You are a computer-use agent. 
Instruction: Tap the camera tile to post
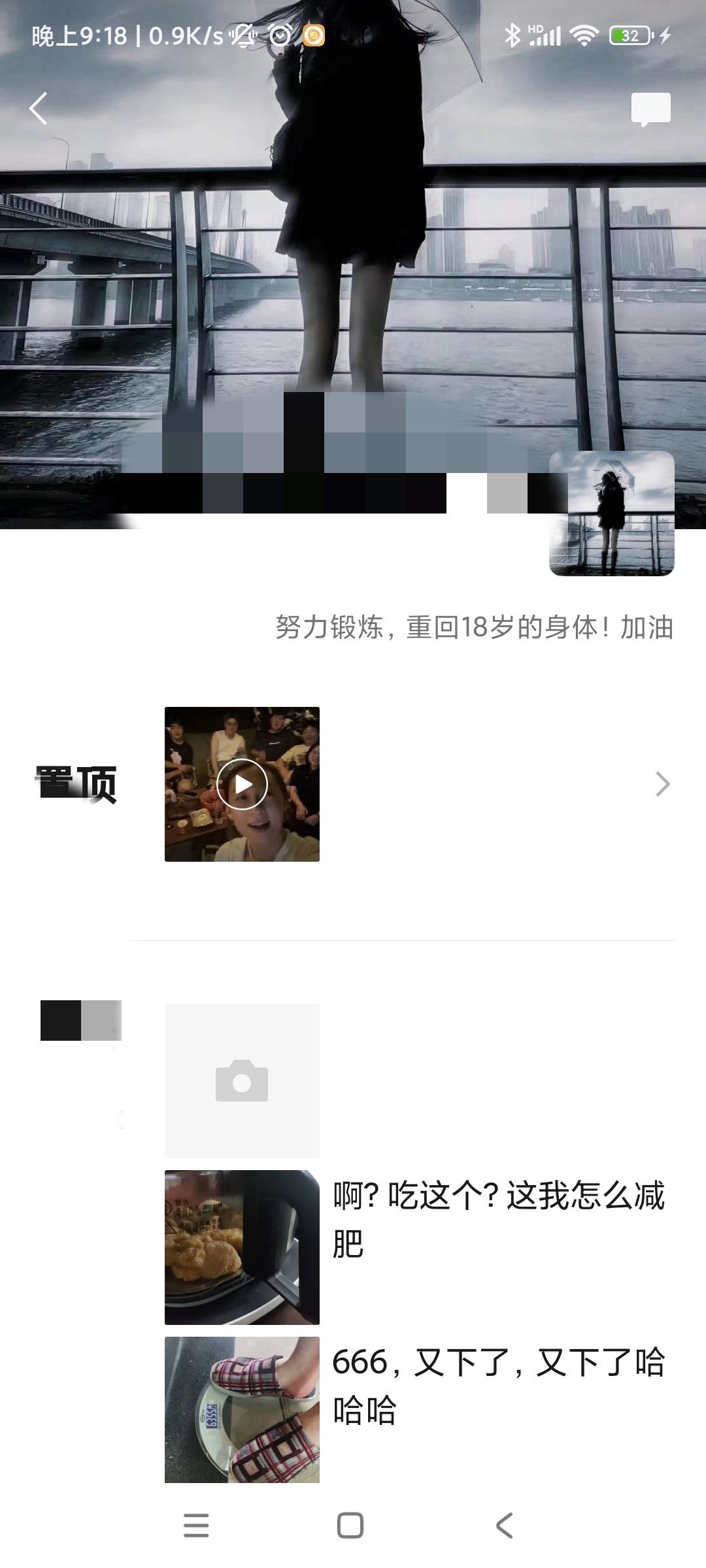(x=242, y=1081)
